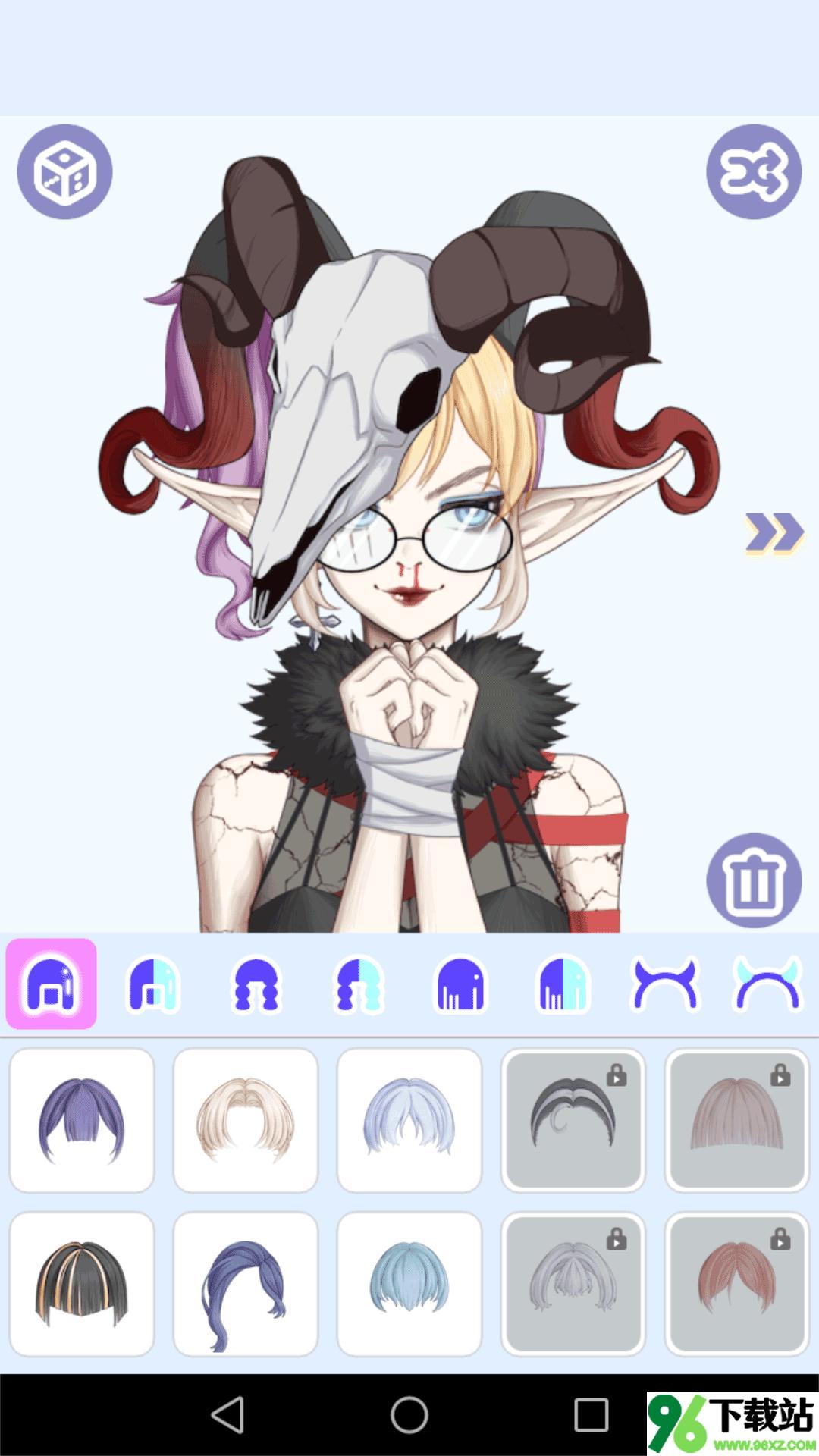819x1456 pixels.
Task: Choose the purple bangs hairstyle
Action: tap(82, 1120)
